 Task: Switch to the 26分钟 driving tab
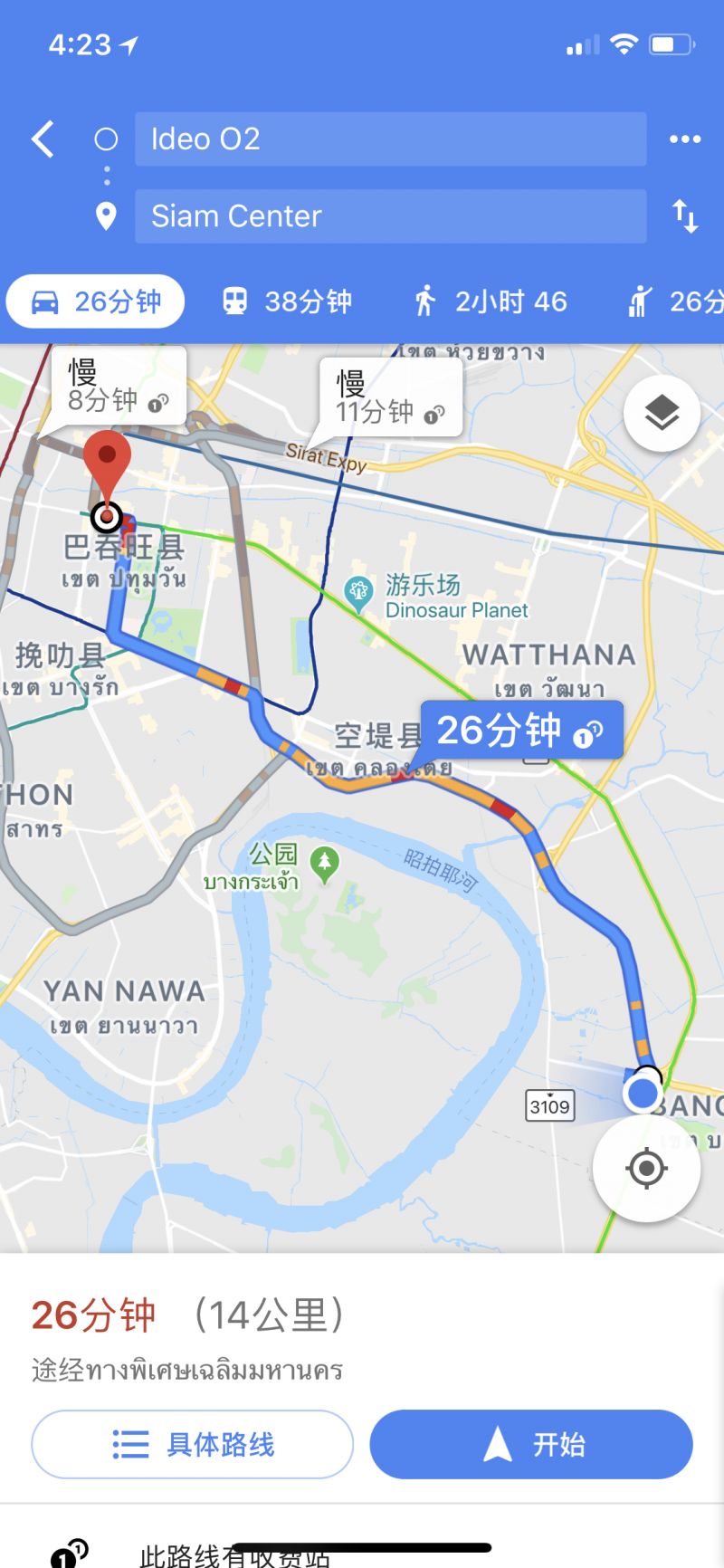93,301
